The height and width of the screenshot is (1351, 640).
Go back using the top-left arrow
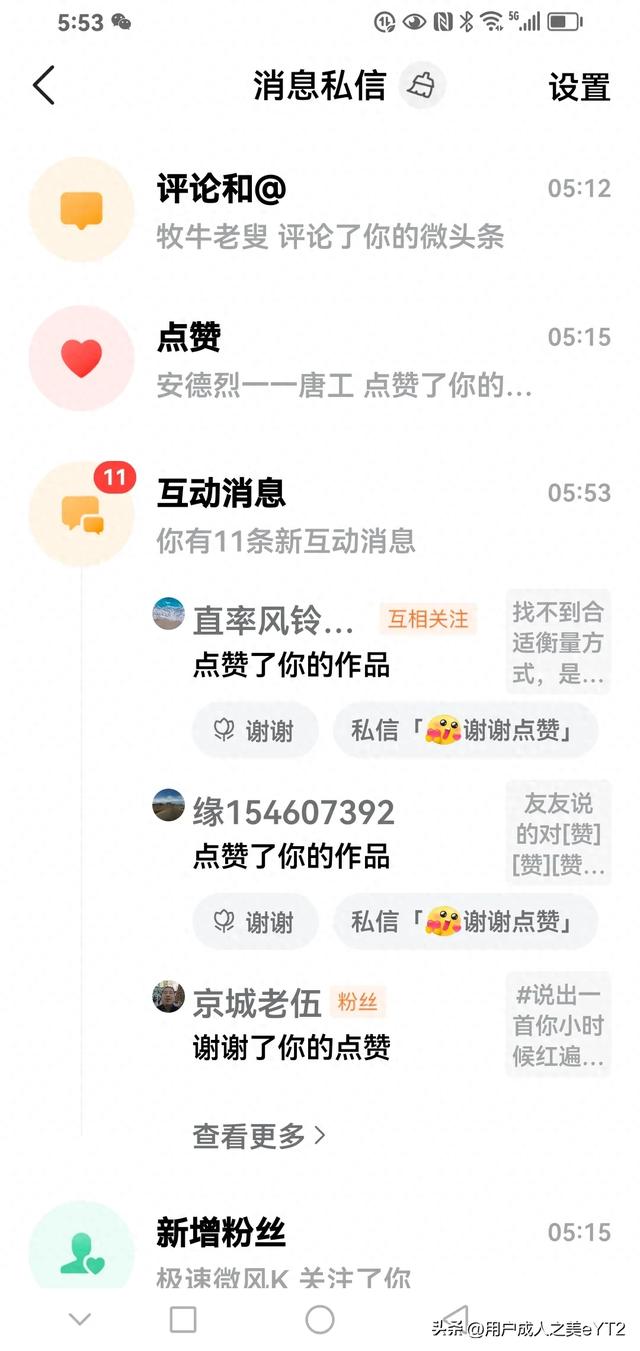(44, 86)
